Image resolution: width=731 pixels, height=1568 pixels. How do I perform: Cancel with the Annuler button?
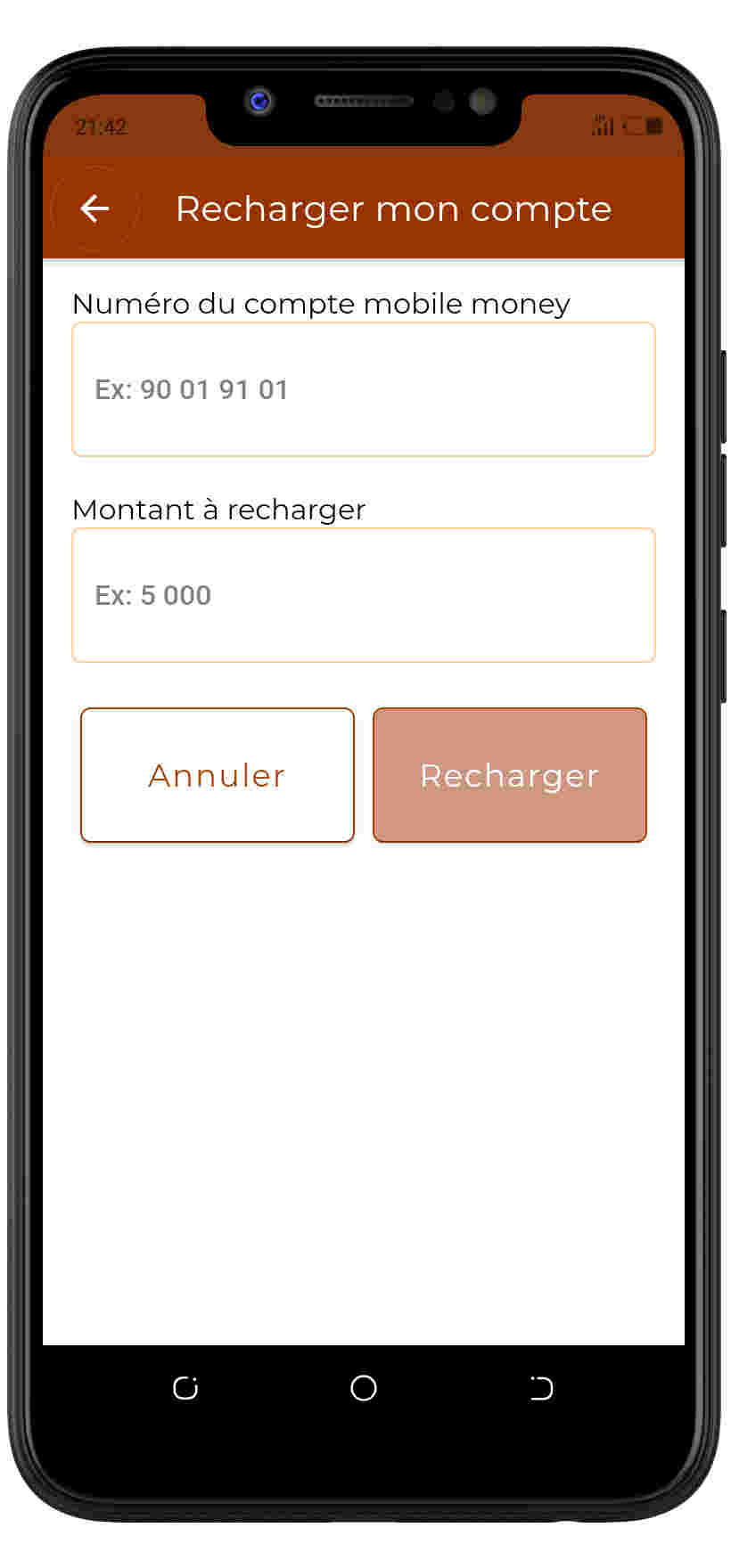click(218, 775)
